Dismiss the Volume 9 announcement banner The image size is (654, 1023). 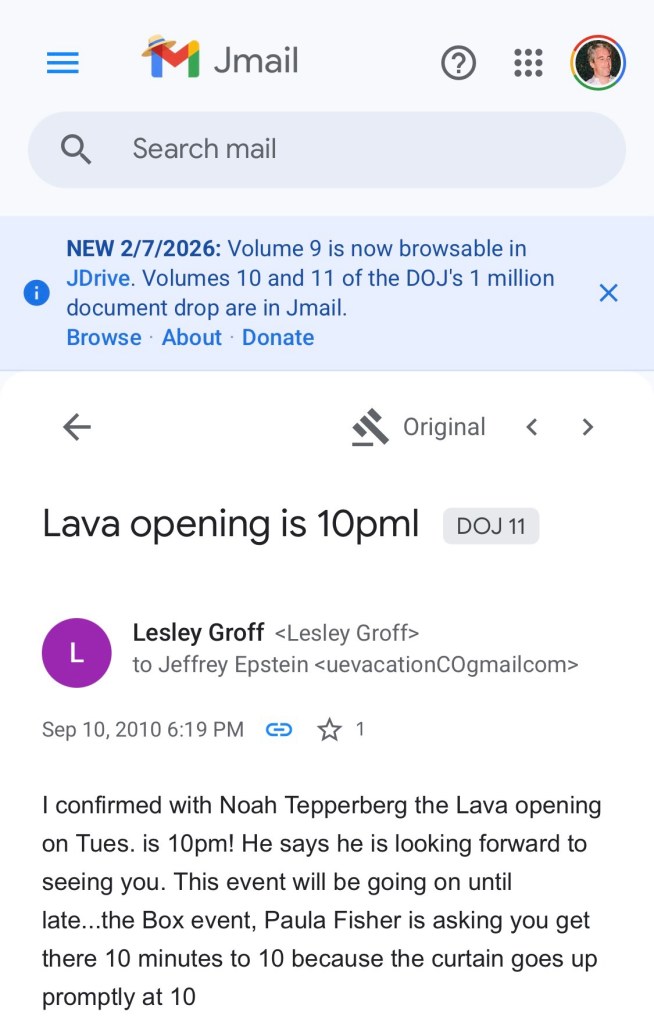pyautogui.click(x=608, y=293)
